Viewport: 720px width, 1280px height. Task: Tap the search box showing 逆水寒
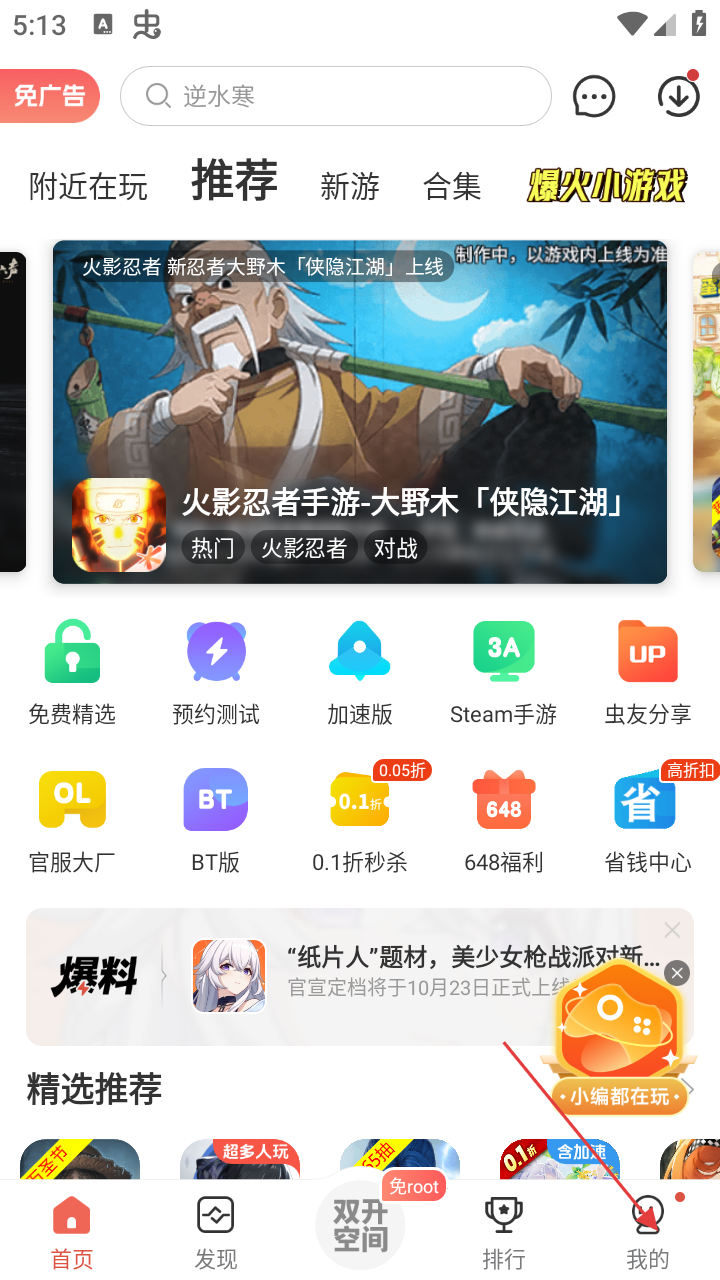pyautogui.click(x=336, y=96)
